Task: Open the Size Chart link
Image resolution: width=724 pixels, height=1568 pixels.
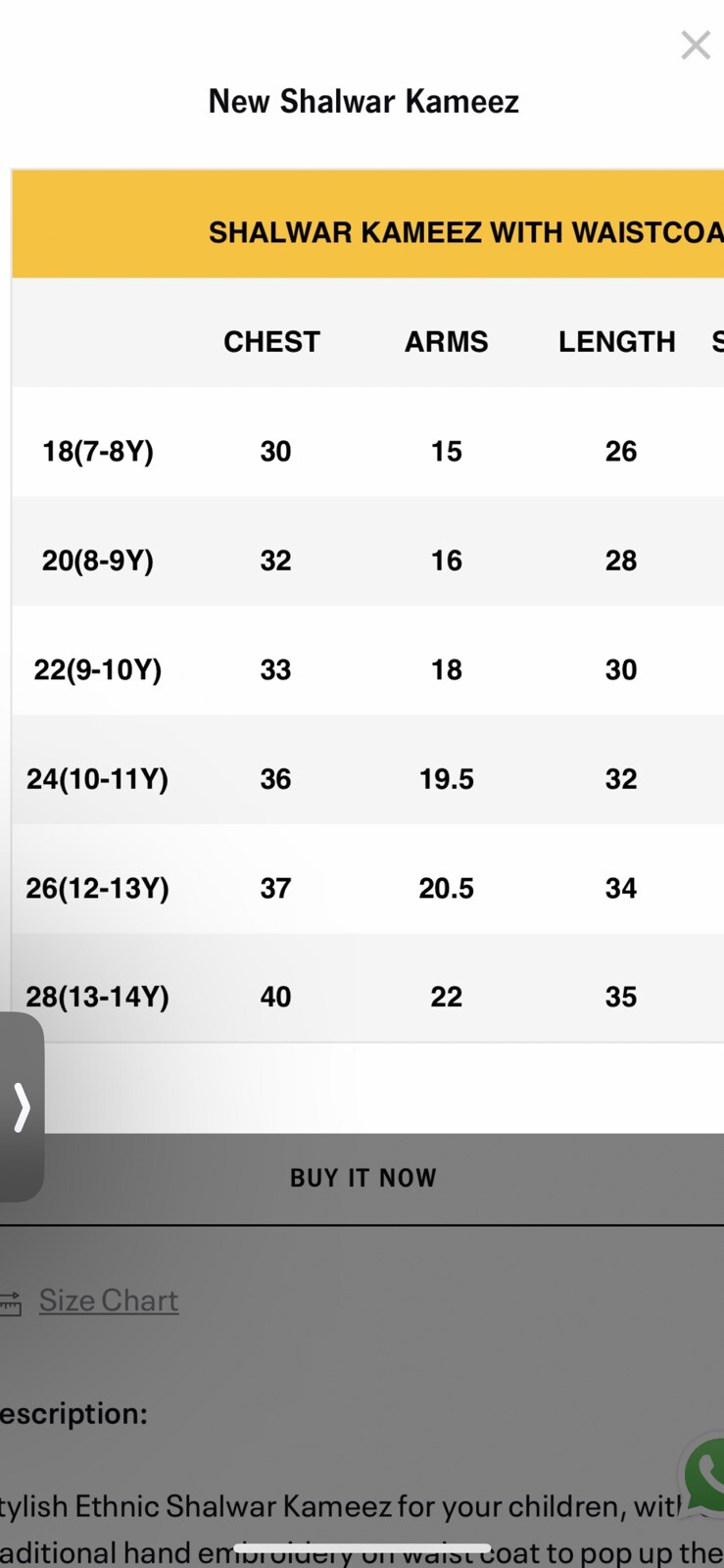Action: tap(108, 1300)
